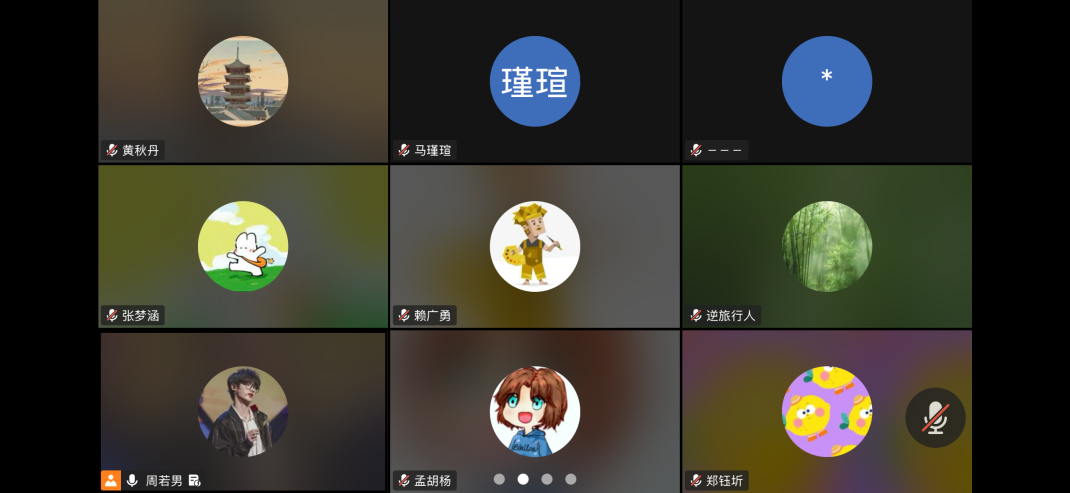Open 黄秋丹's video tile
Image resolution: width=1070 pixels, height=493 pixels.
pos(243,81)
